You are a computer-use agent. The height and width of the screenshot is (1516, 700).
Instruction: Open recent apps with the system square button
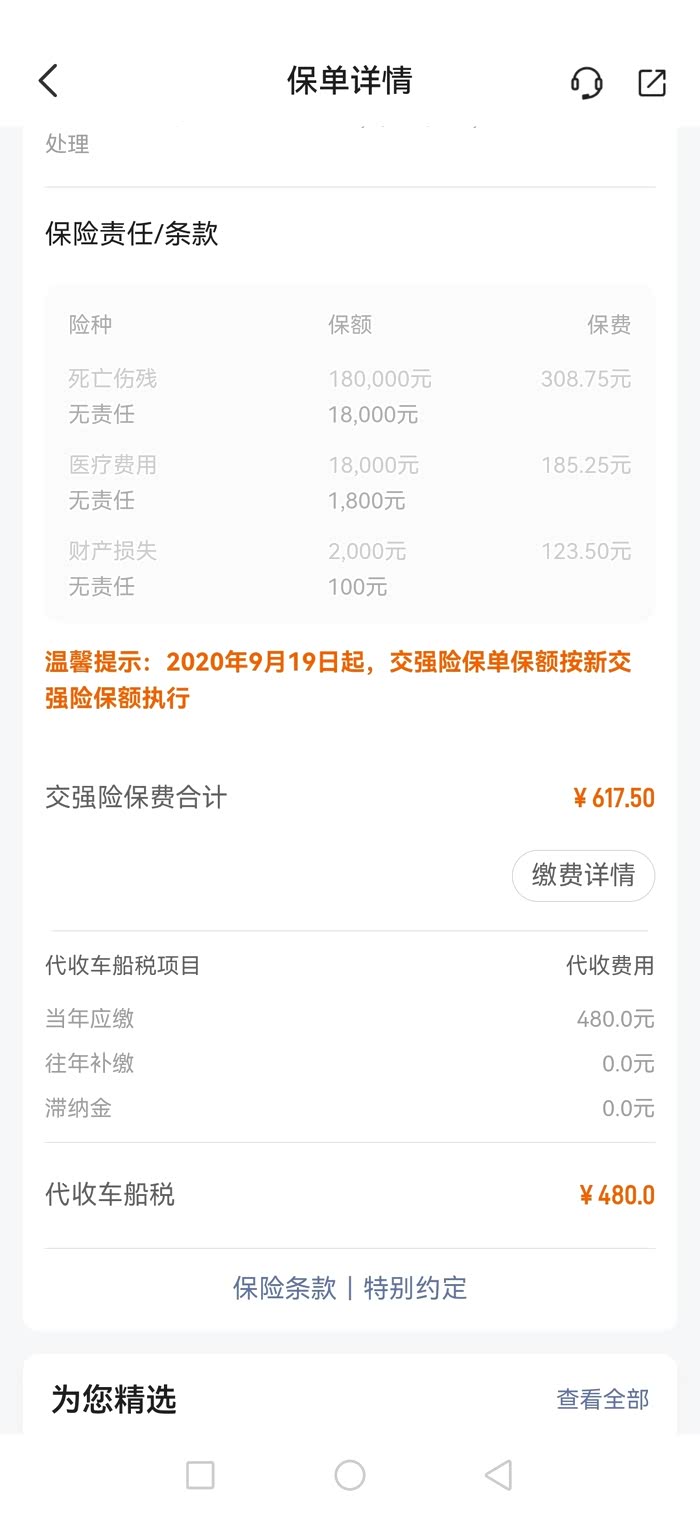pyautogui.click(x=200, y=1475)
